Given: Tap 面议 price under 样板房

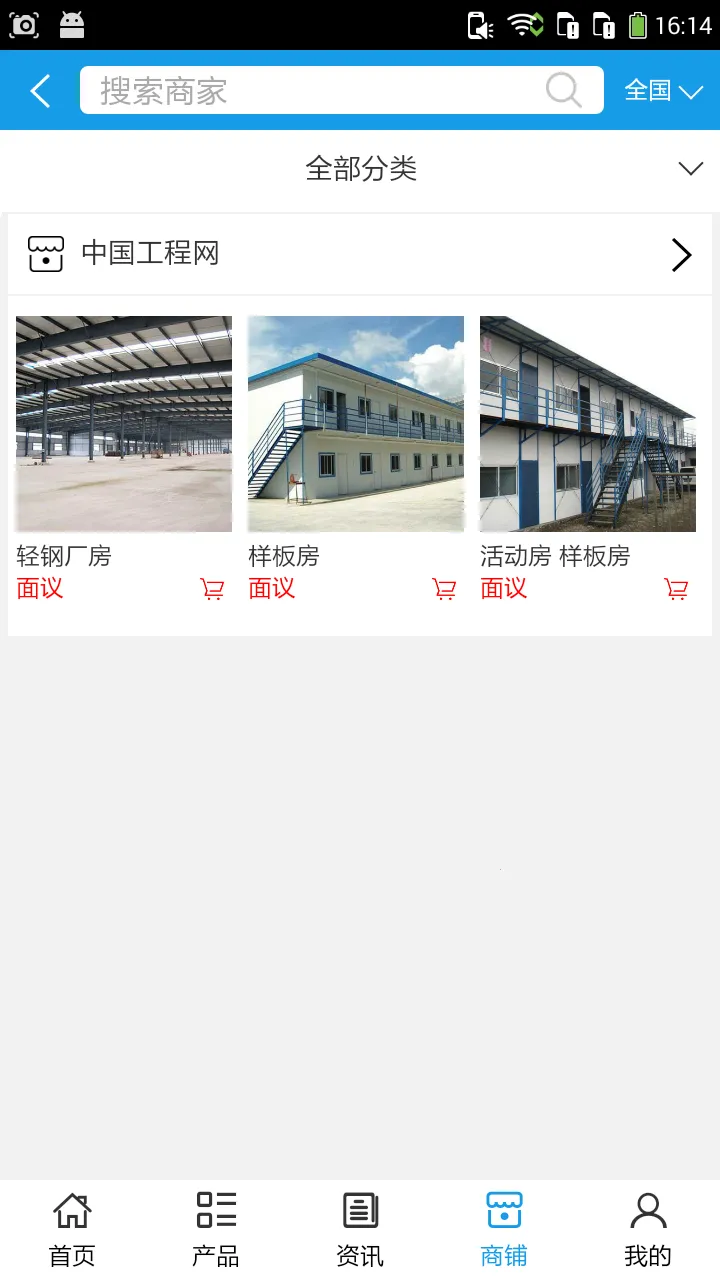Looking at the screenshot, I should [270, 589].
